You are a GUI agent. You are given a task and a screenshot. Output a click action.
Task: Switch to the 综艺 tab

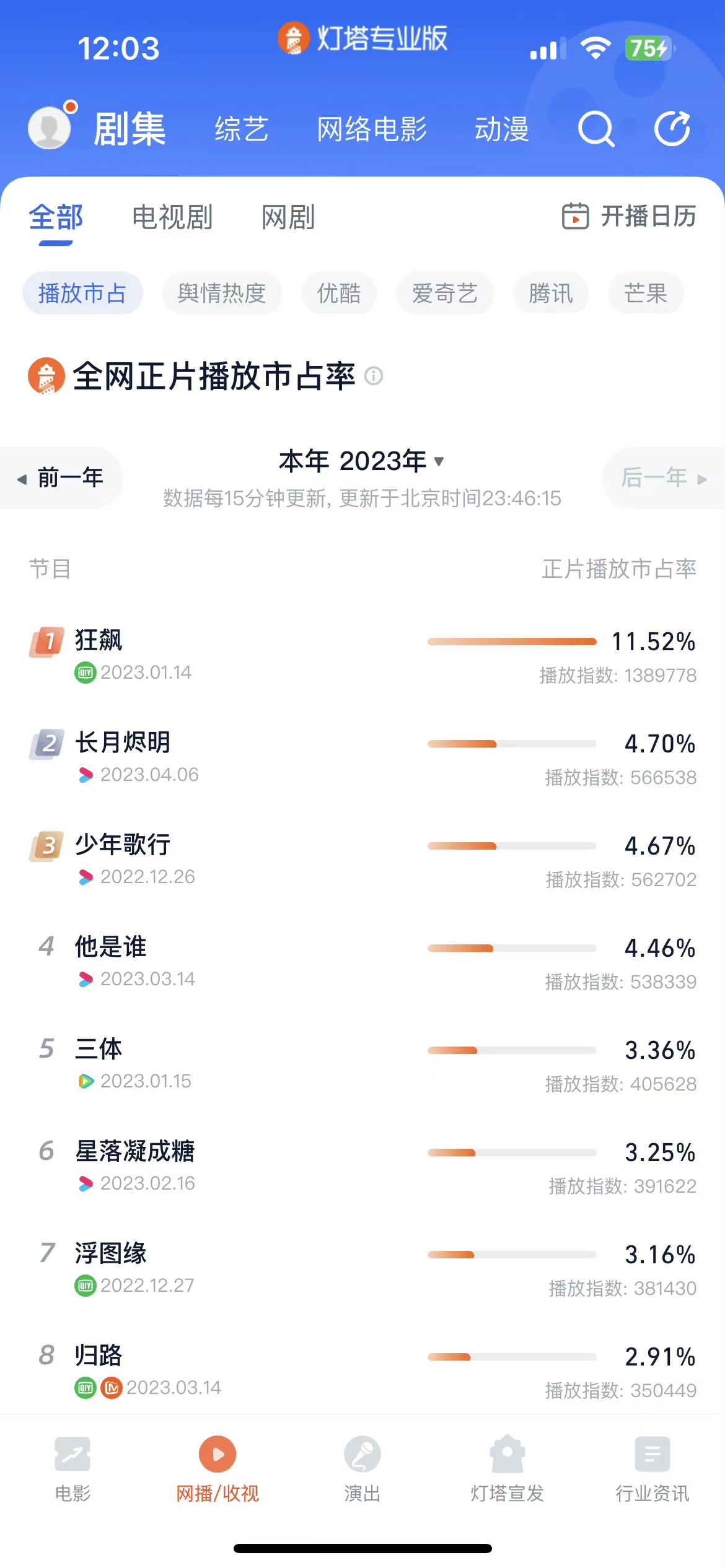tap(242, 129)
